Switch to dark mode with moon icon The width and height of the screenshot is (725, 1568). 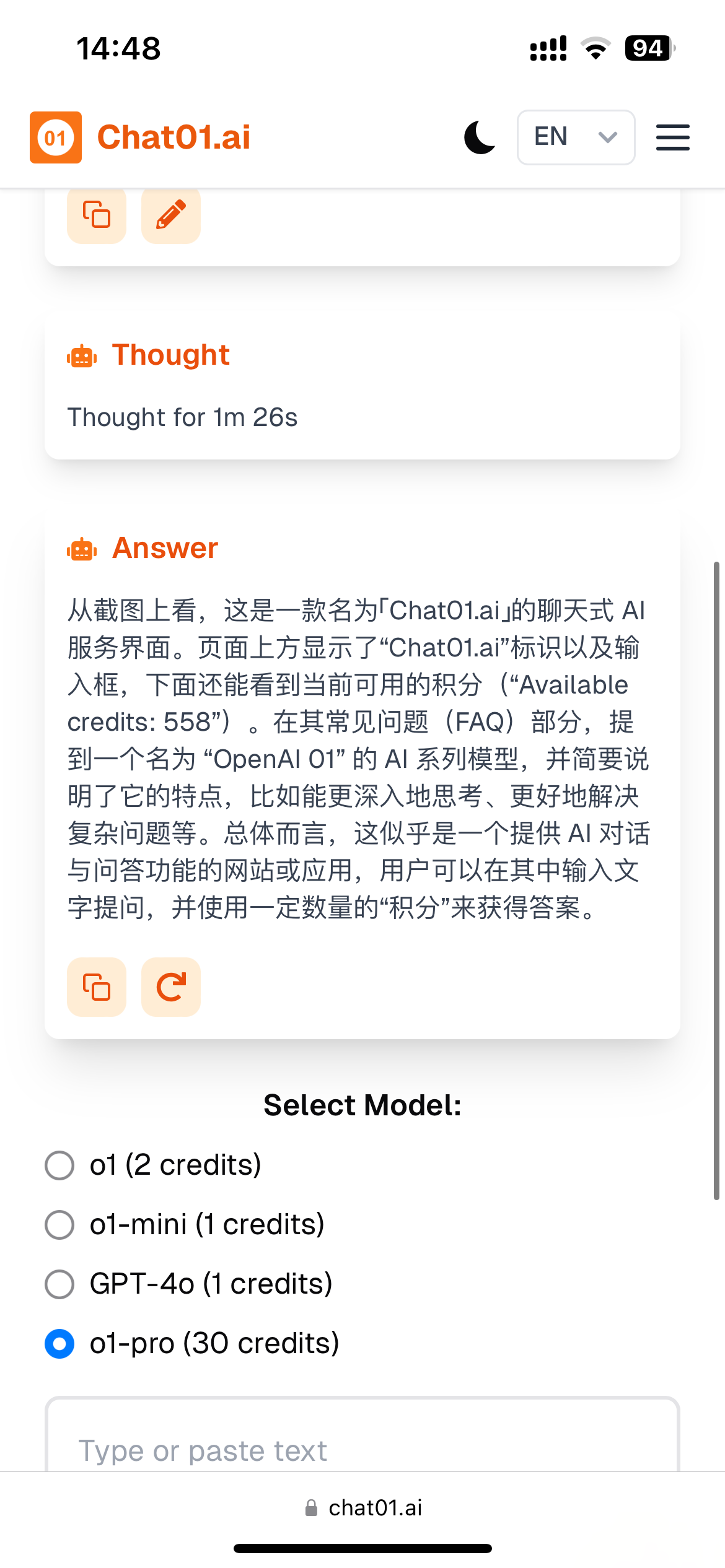pos(480,137)
